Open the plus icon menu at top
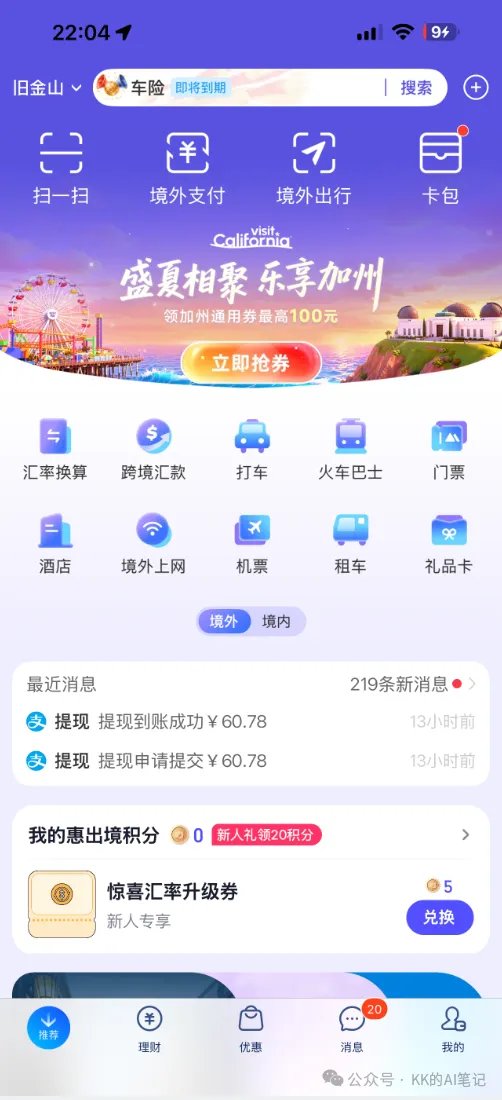Image resolution: width=502 pixels, height=1100 pixels. click(475, 88)
